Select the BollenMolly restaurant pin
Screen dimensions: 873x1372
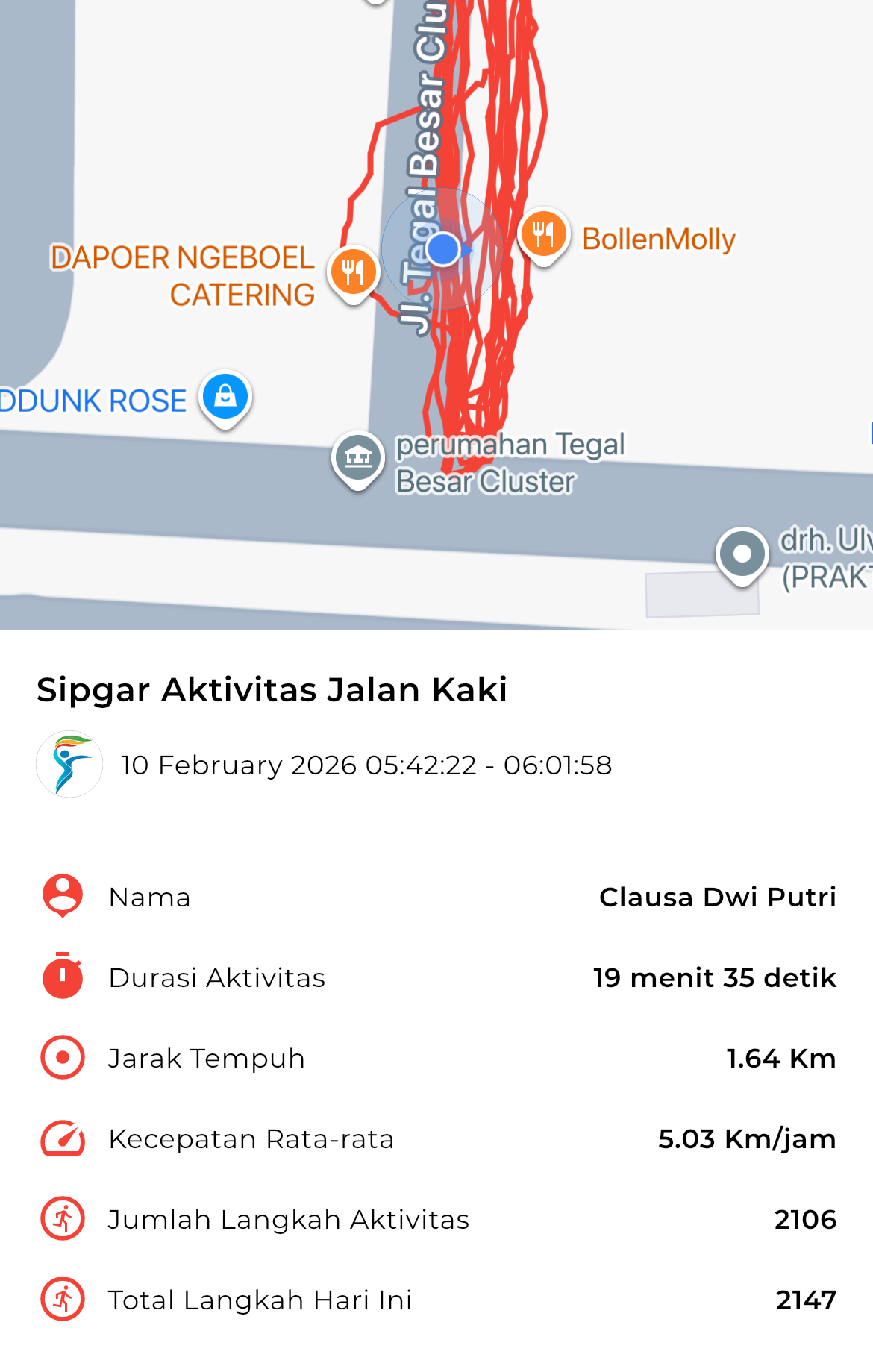click(544, 234)
